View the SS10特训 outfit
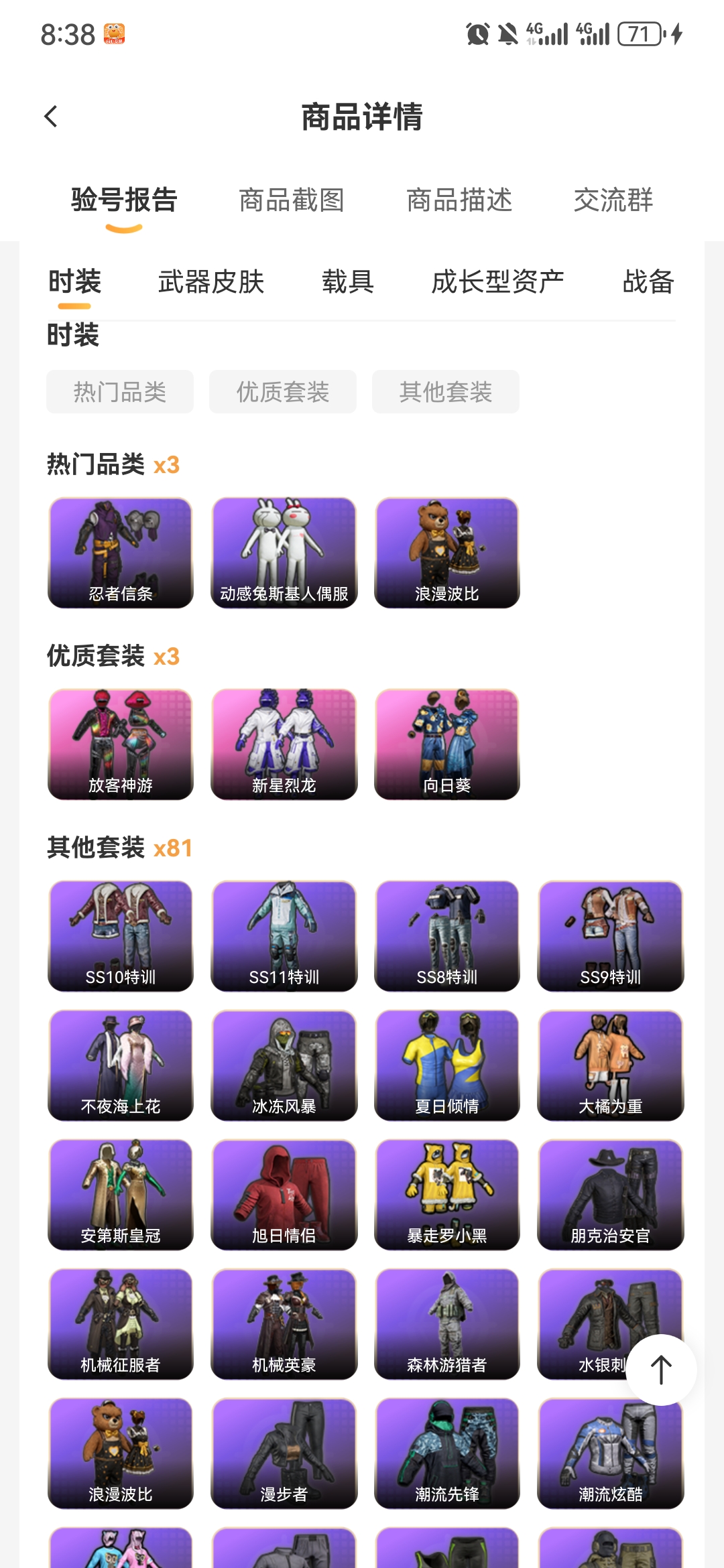The image size is (724, 1568). coord(121,936)
